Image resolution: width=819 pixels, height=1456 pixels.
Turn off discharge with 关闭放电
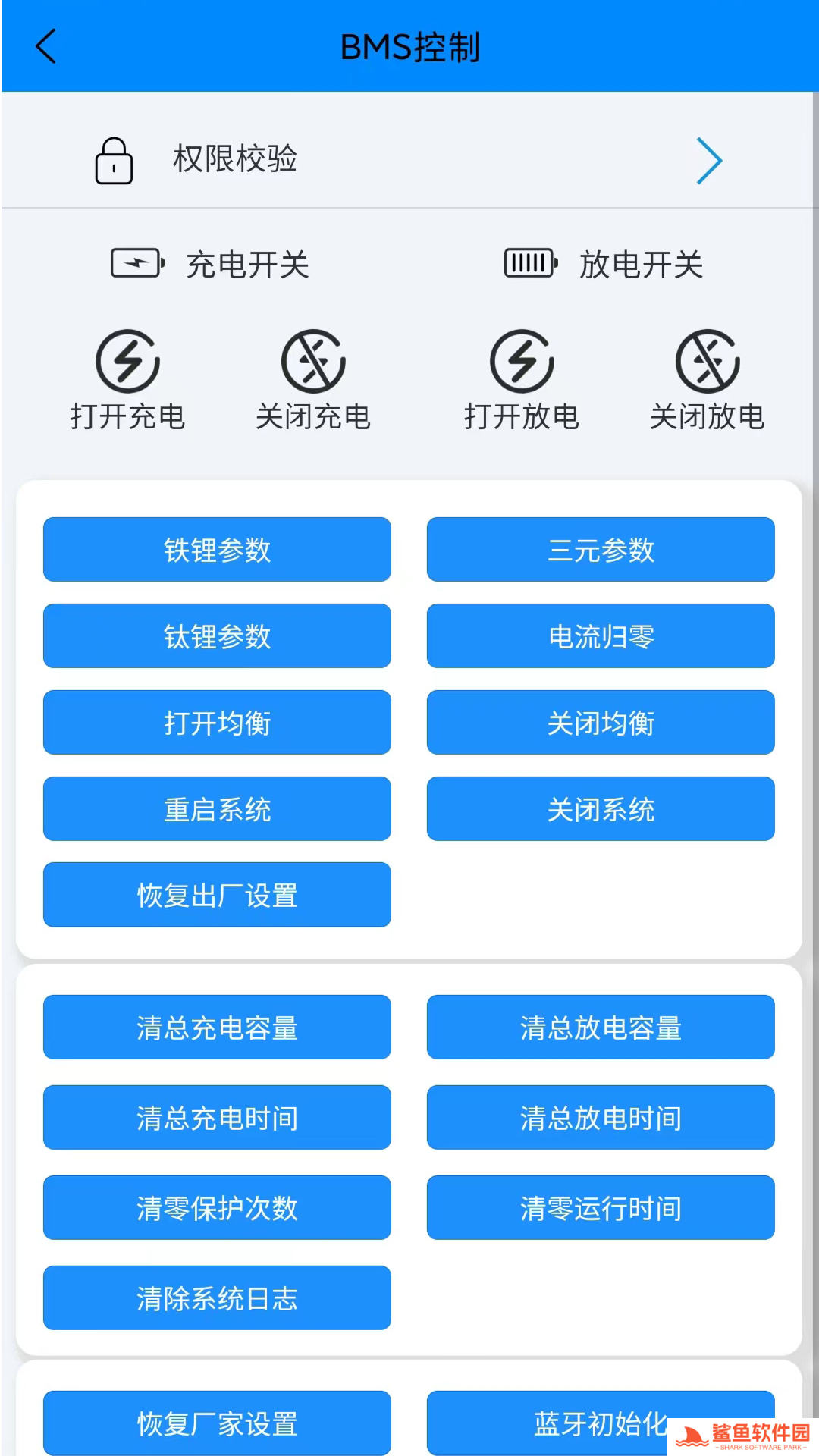tap(707, 362)
